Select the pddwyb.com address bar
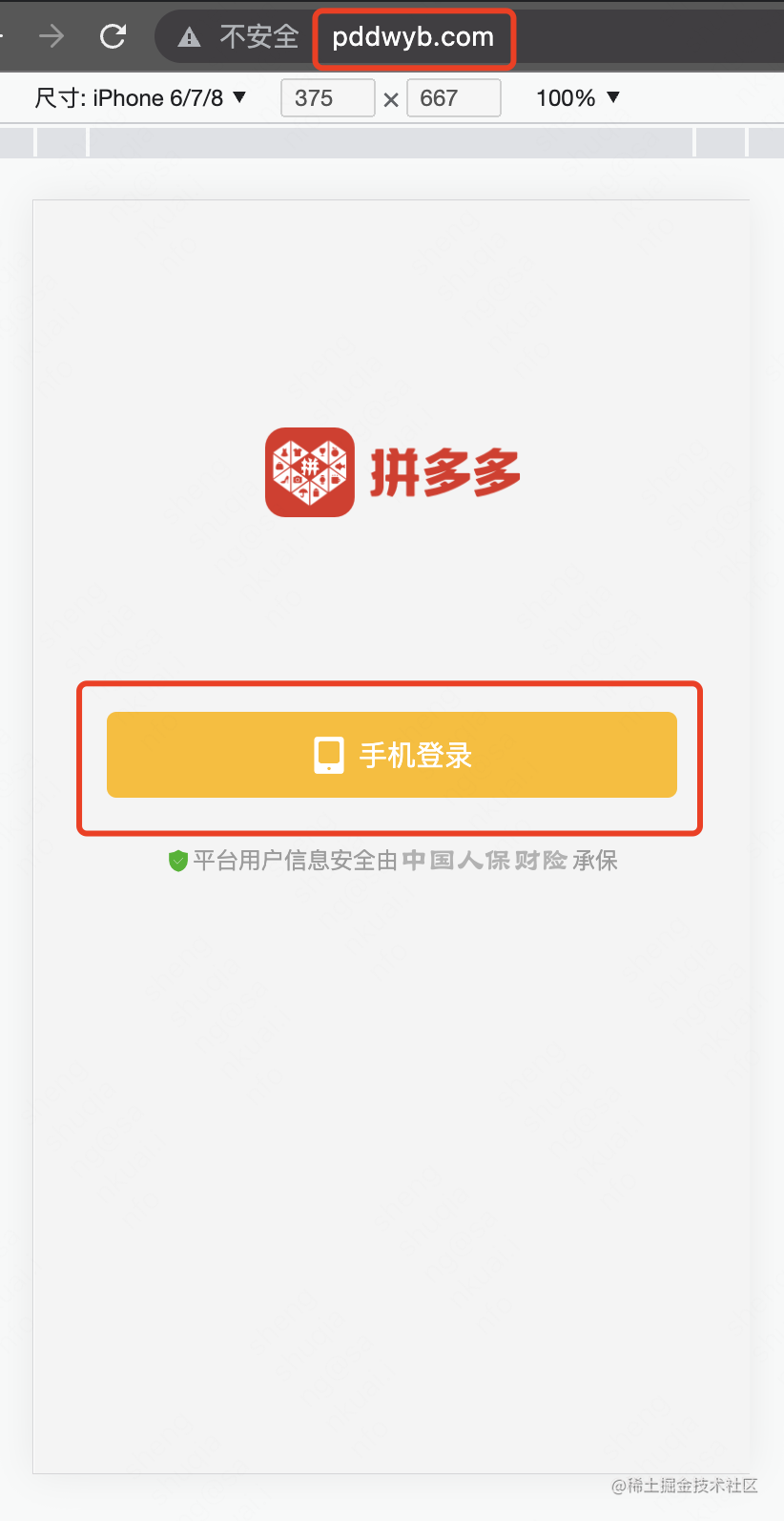 tap(413, 37)
